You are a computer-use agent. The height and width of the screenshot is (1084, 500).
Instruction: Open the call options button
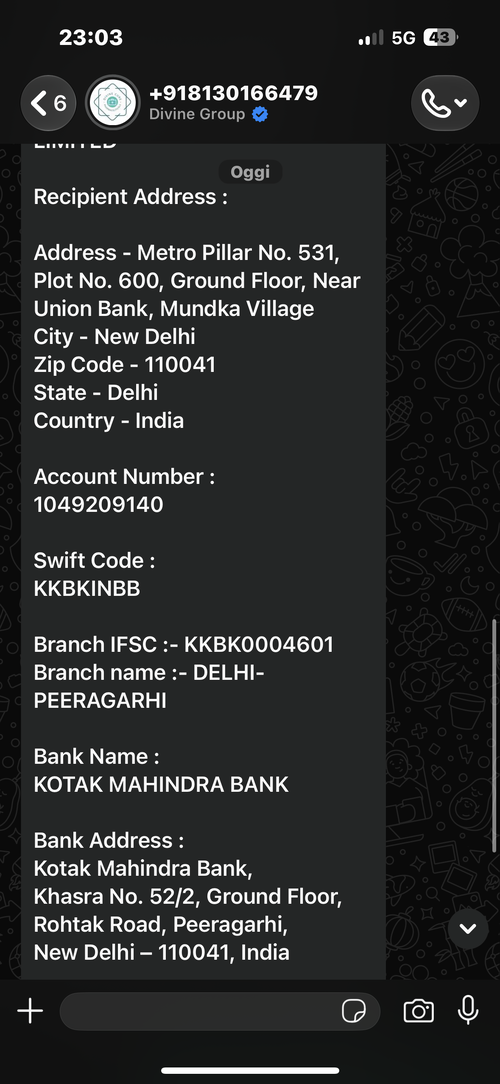(x=445, y=103)
